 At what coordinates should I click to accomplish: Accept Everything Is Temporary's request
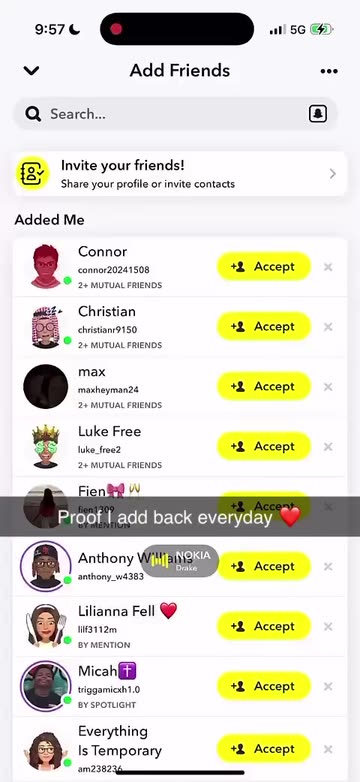[x=264, y=749]
